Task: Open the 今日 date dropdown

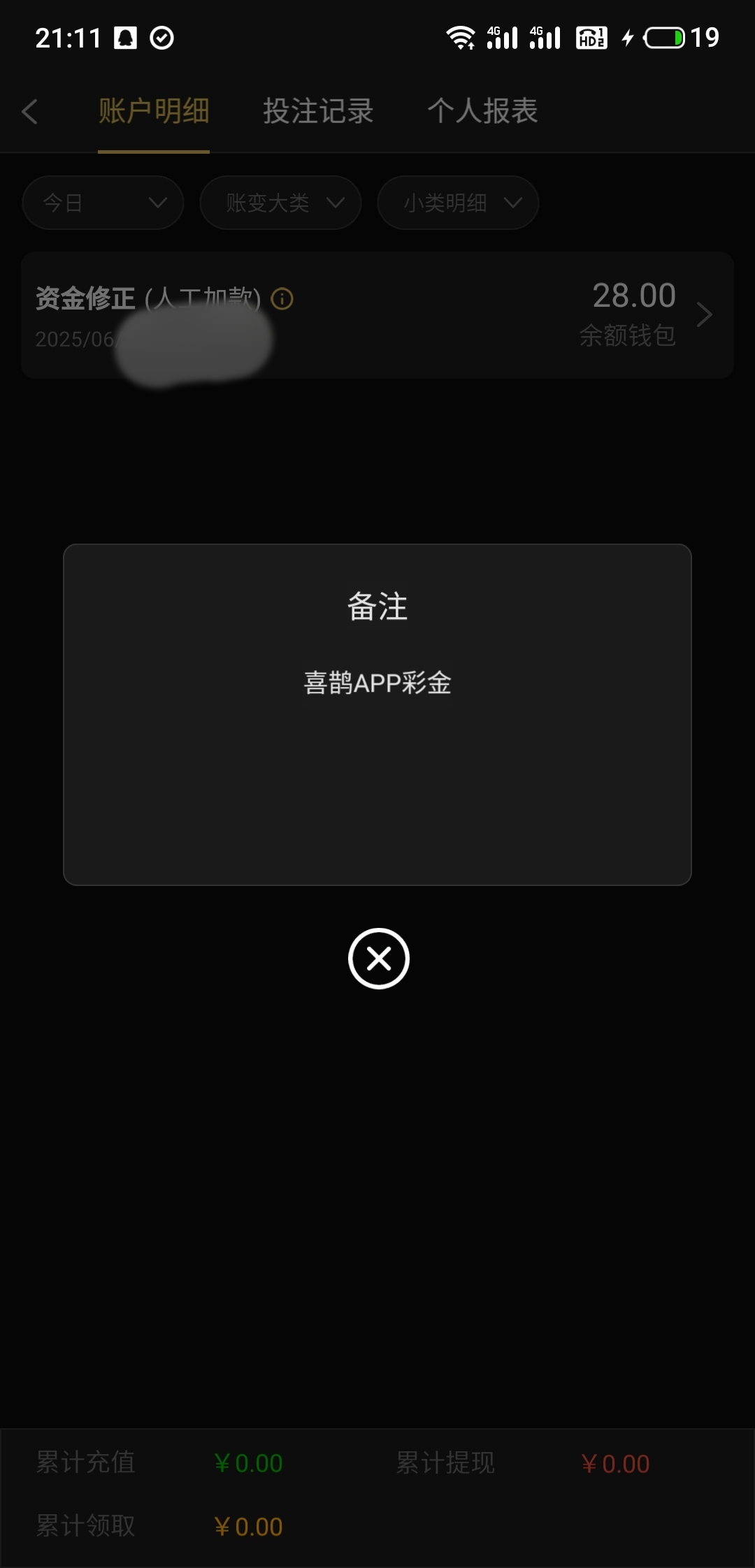Action: pyautogui.click(x=103, y=203)
